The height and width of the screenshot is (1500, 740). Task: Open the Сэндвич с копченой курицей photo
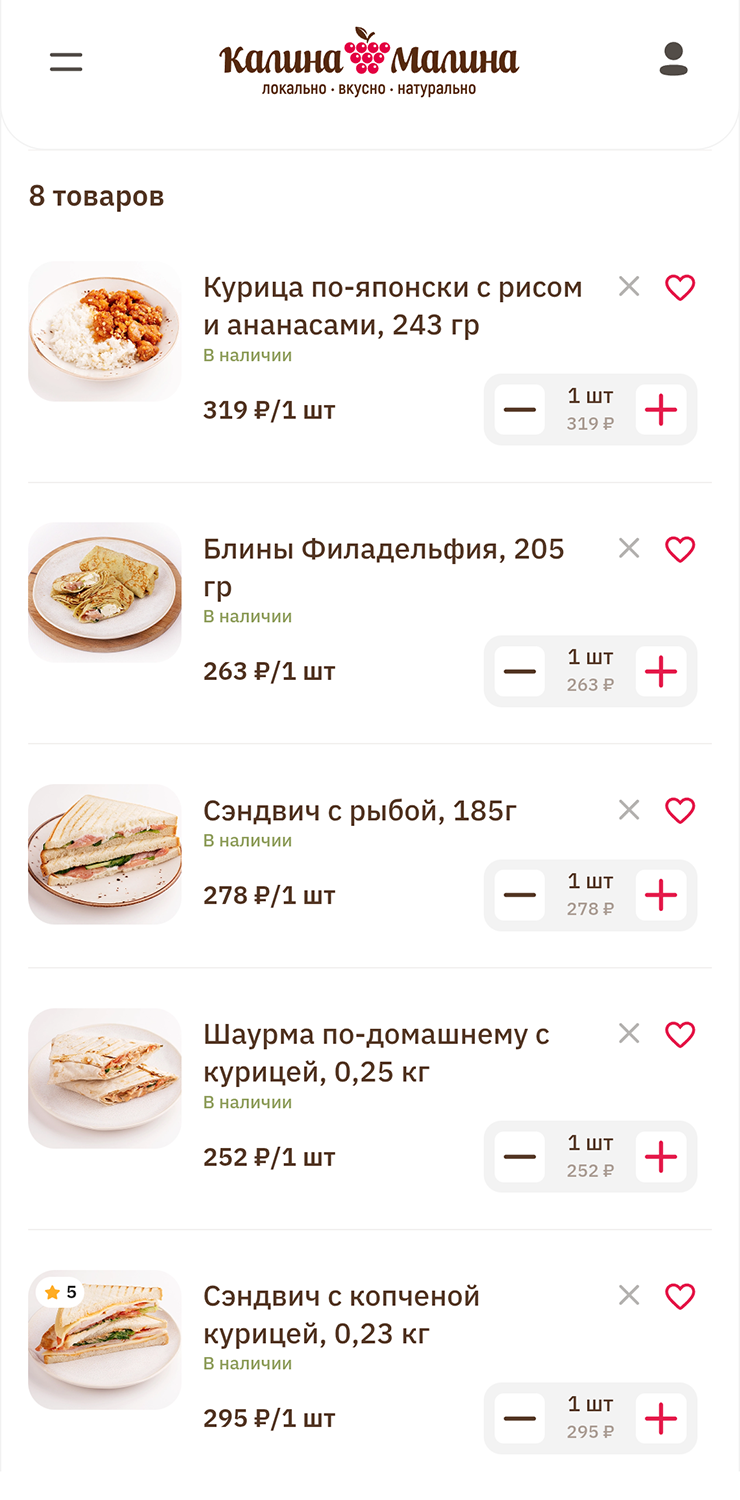pyautogui.click(x=105, y=1340)
